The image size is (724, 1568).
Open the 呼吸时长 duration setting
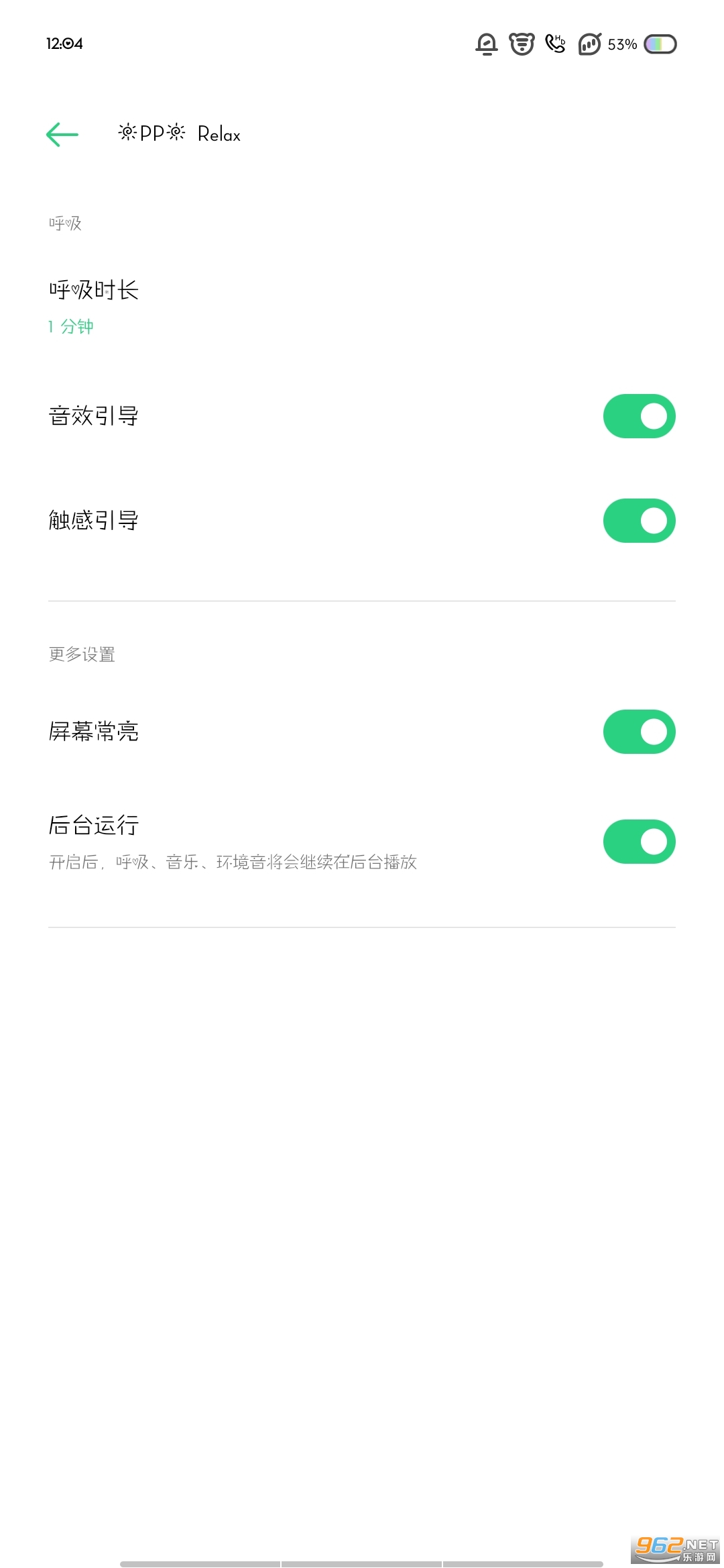point(94,306)
